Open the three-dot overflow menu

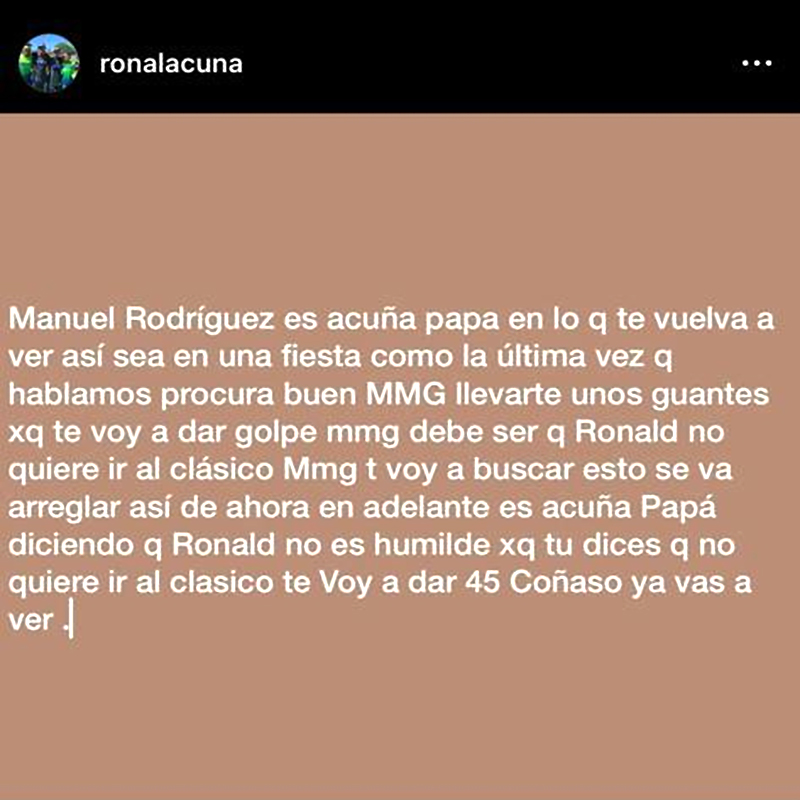tap(757, 63)
